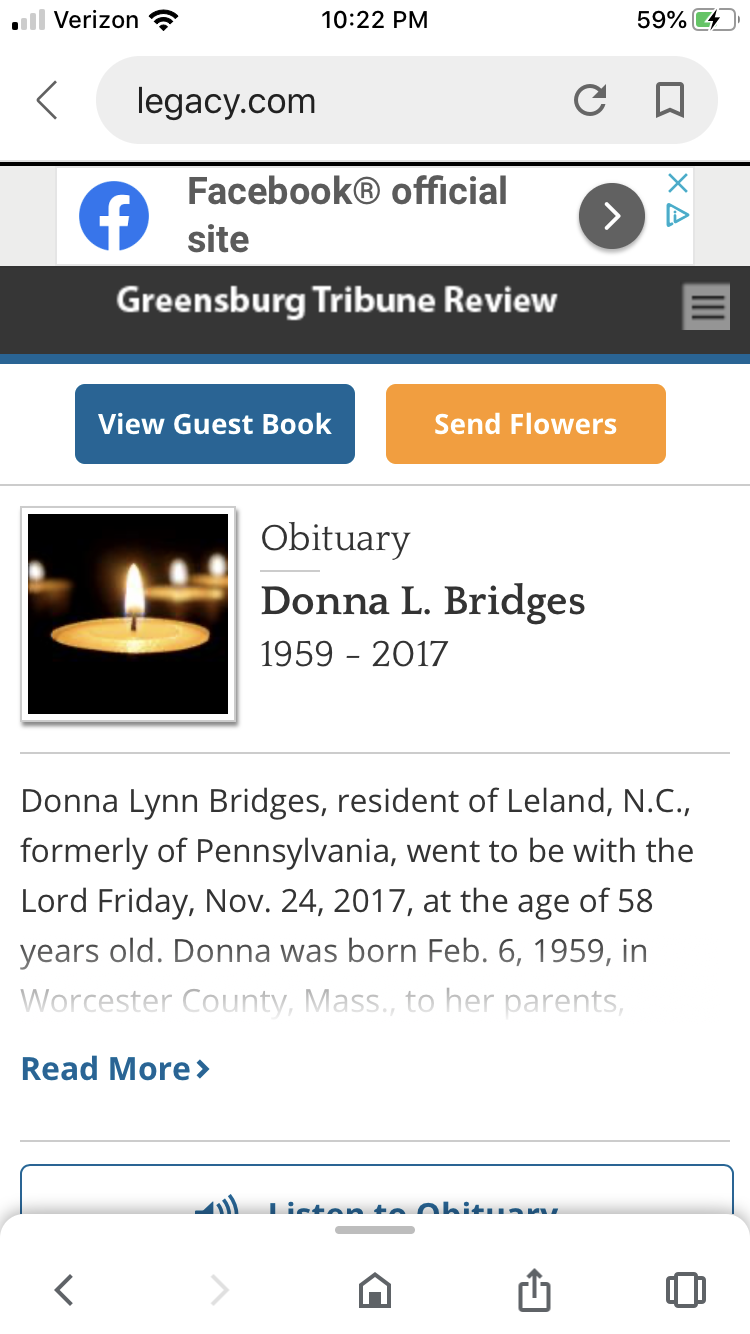Go to the browser home page
The height and width of the screenshot is (1334, 750).
click(375, 1290)
